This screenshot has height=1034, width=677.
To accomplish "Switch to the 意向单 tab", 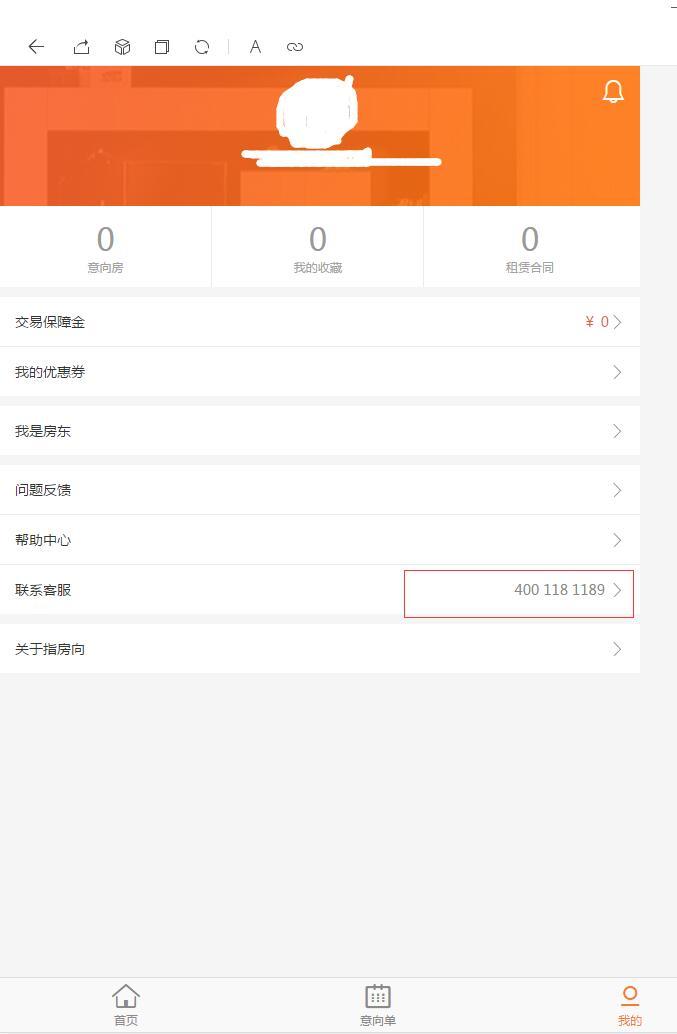I will tap(378, 1005).
